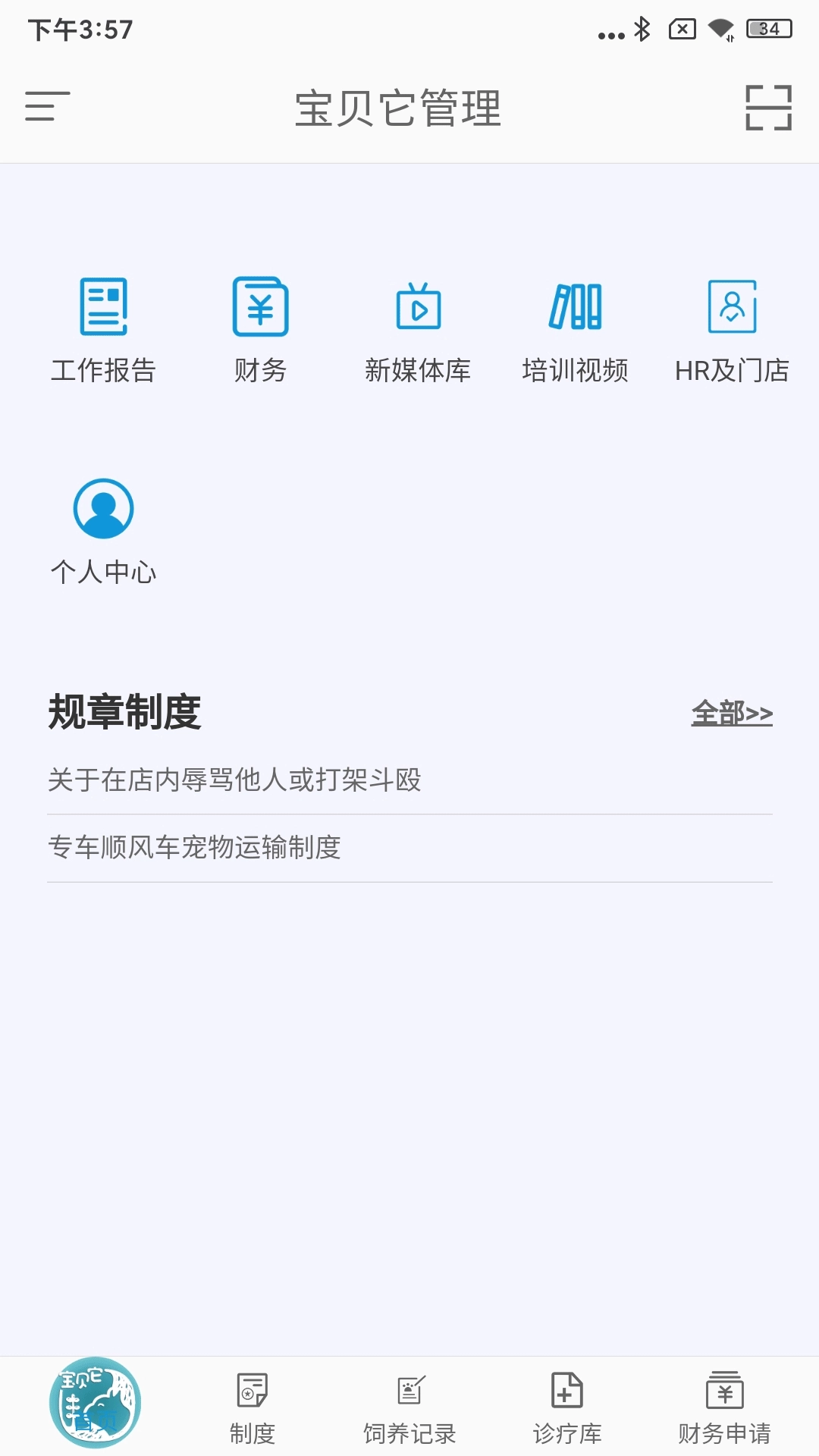Tap 全部>> to view all regulations
The width and height of the screenshot is (819, 1456).
click(x=732, y=714)
